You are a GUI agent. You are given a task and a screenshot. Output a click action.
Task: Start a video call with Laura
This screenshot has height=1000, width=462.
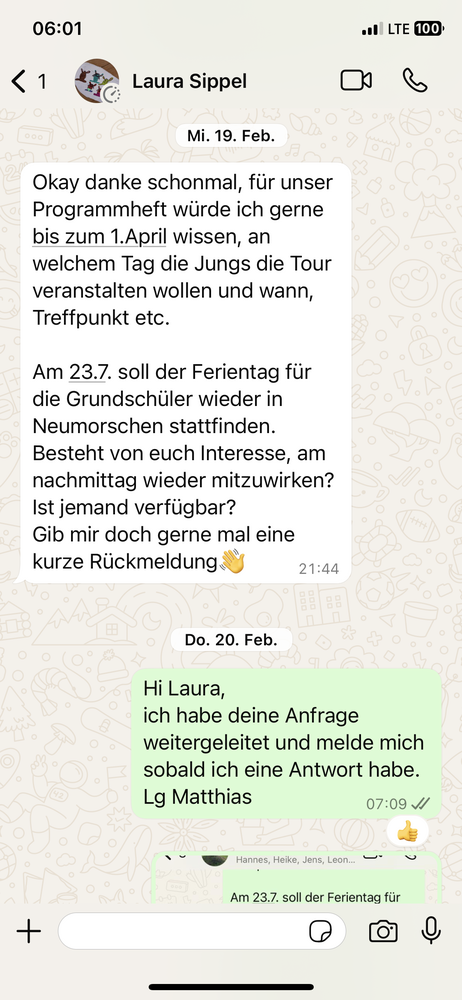(356, 80)
